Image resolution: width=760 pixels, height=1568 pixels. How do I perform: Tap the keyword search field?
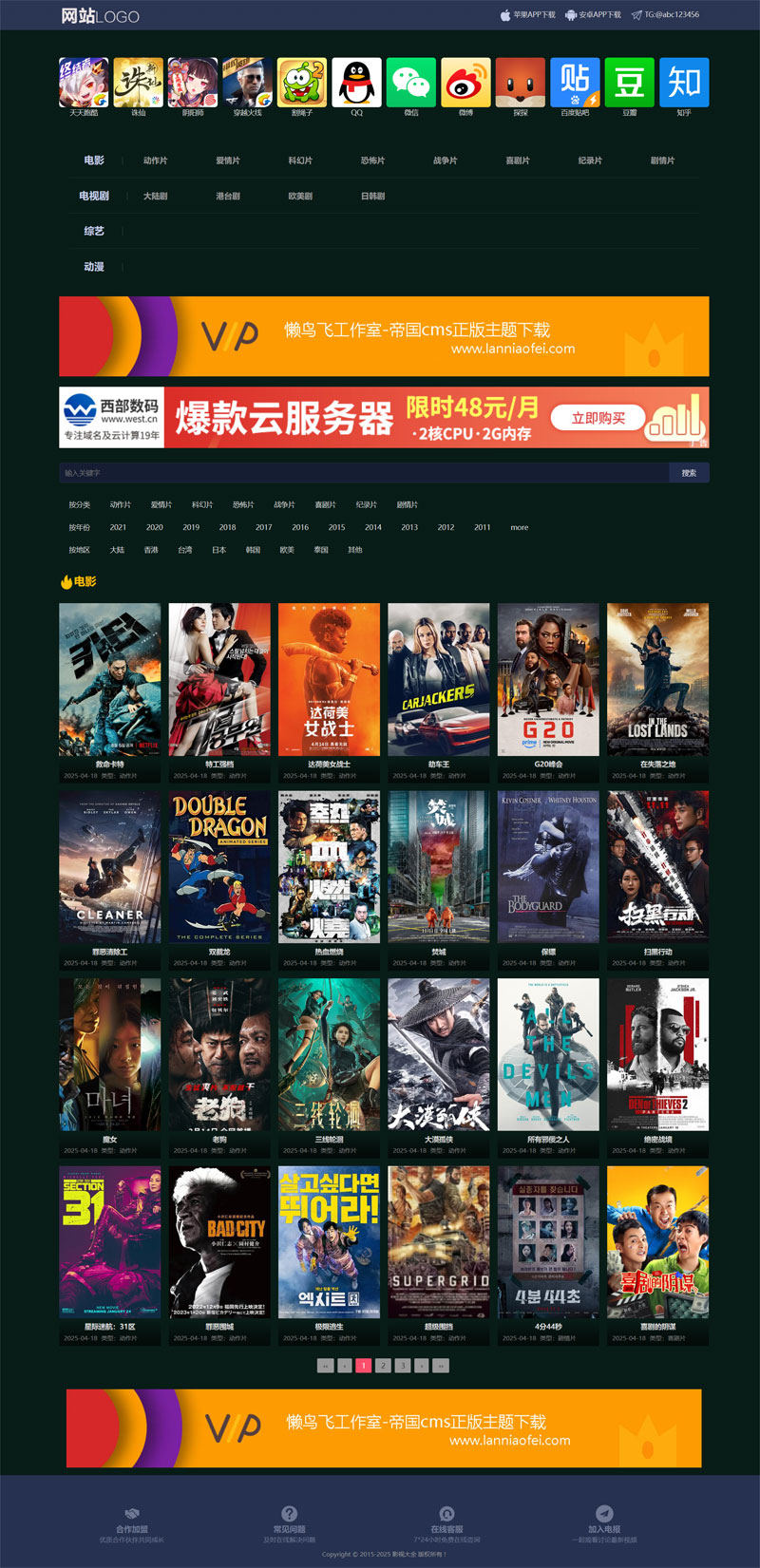pyautogui.click(x=361, y=473)
